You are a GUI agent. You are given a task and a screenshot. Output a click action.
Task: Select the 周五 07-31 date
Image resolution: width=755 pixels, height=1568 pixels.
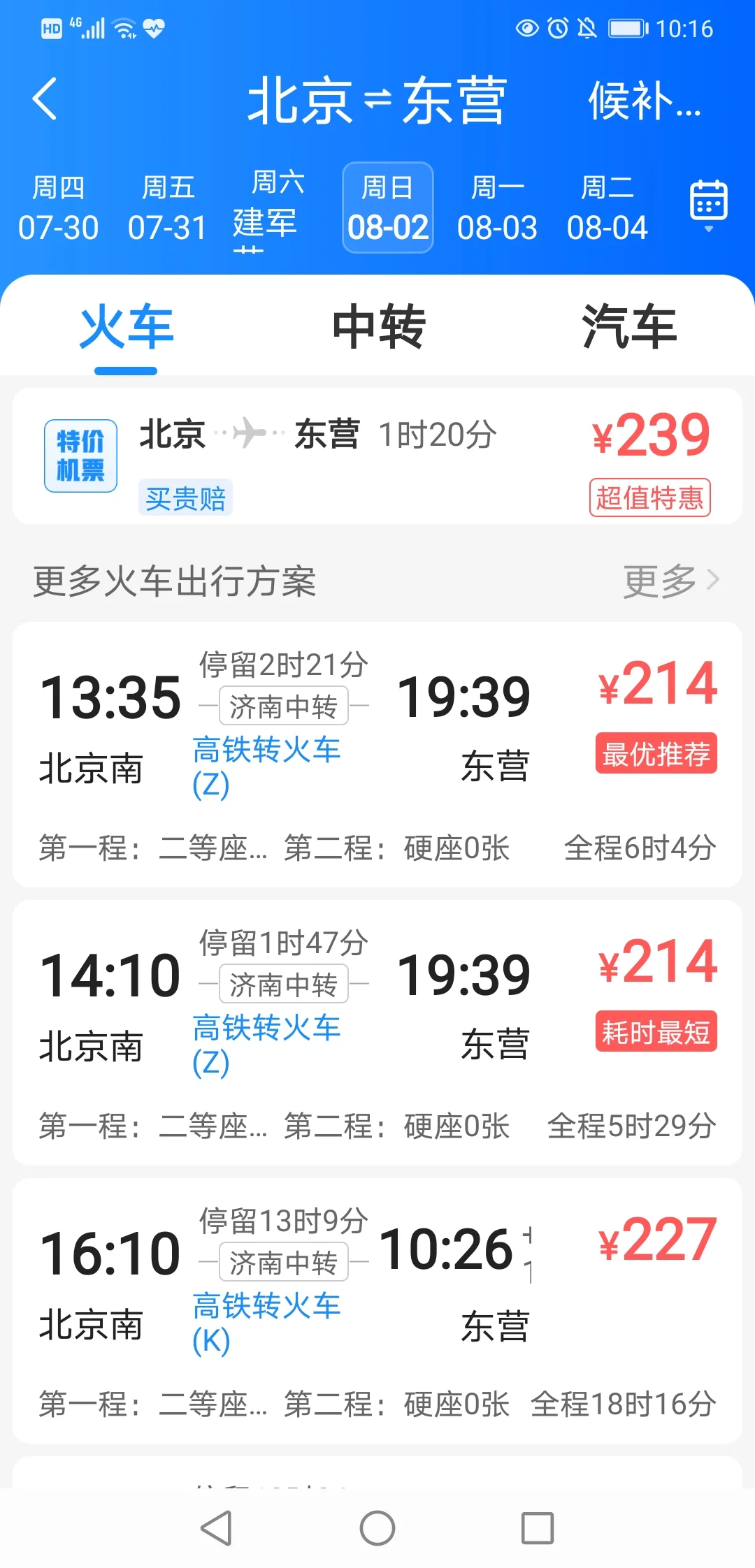[x=168, y=208]
